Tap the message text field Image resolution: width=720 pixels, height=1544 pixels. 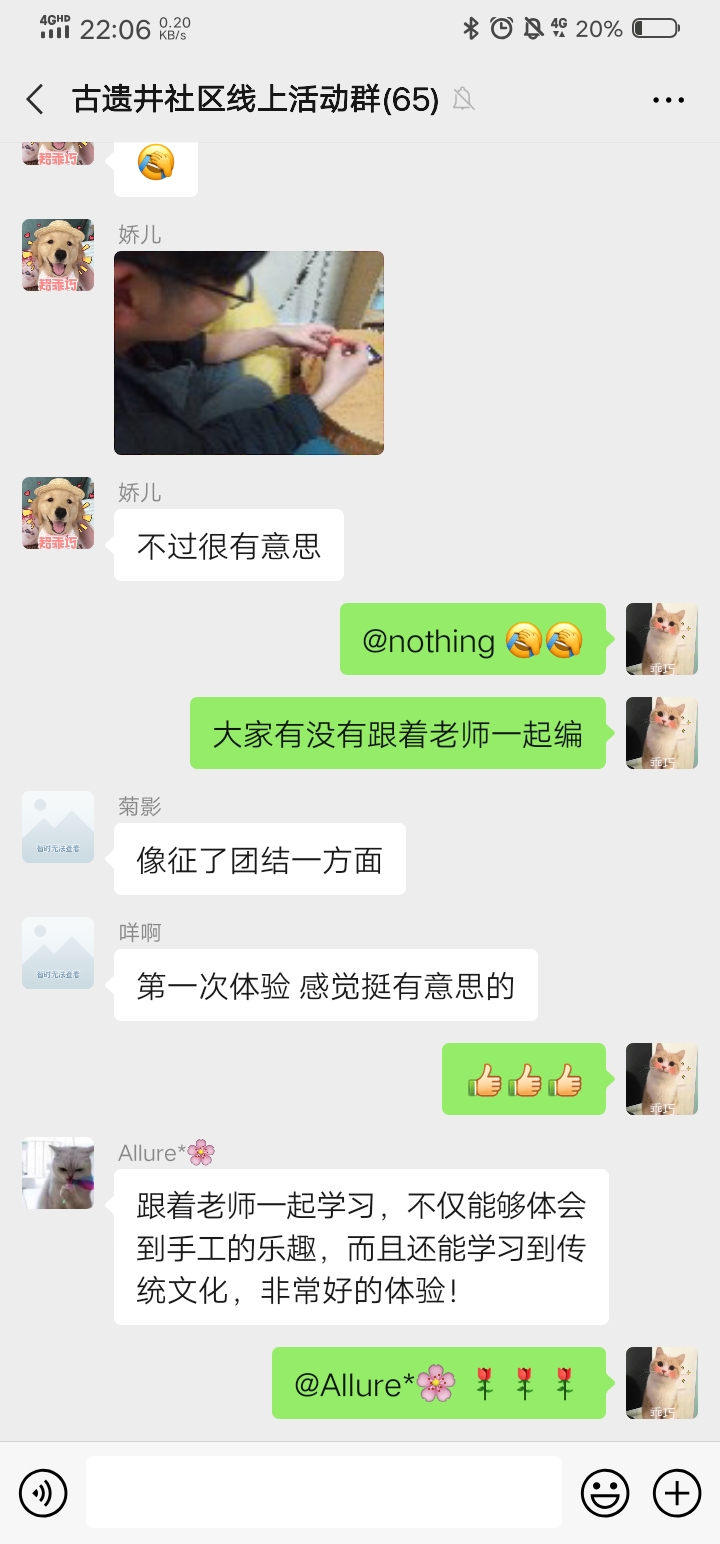(x=324, y=1492)
